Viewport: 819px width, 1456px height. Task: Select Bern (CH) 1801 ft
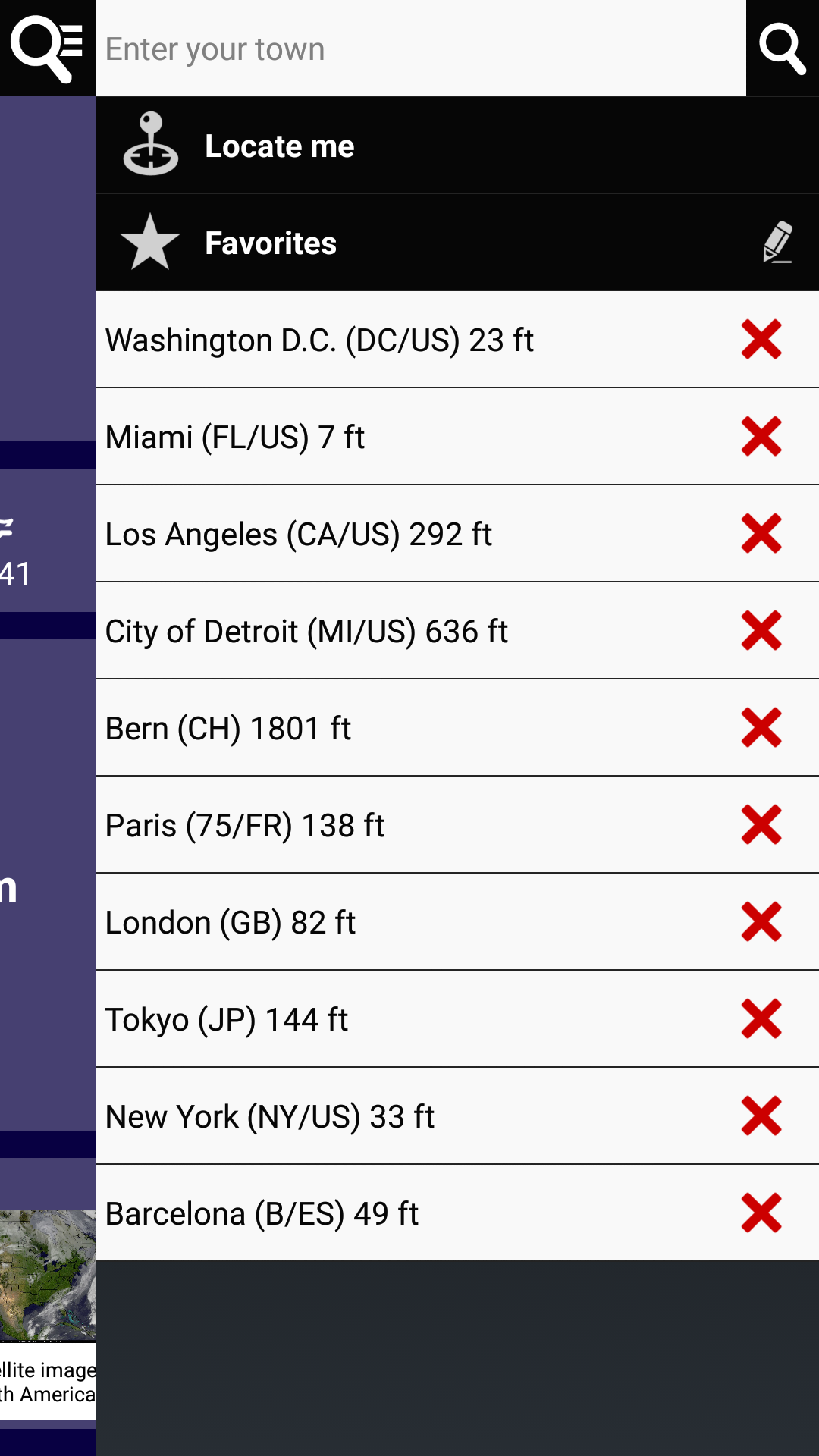pyautogui.click(x=227, y=728)
